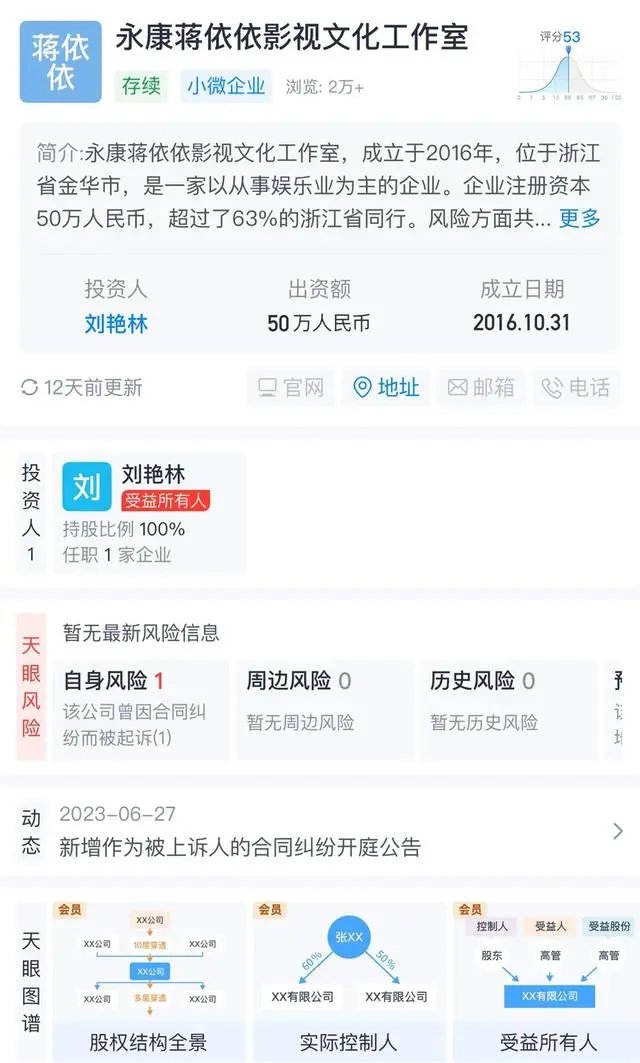This screenshot has height=1063, width=640.
Task: View 周边风险 card
Action: 322,709
